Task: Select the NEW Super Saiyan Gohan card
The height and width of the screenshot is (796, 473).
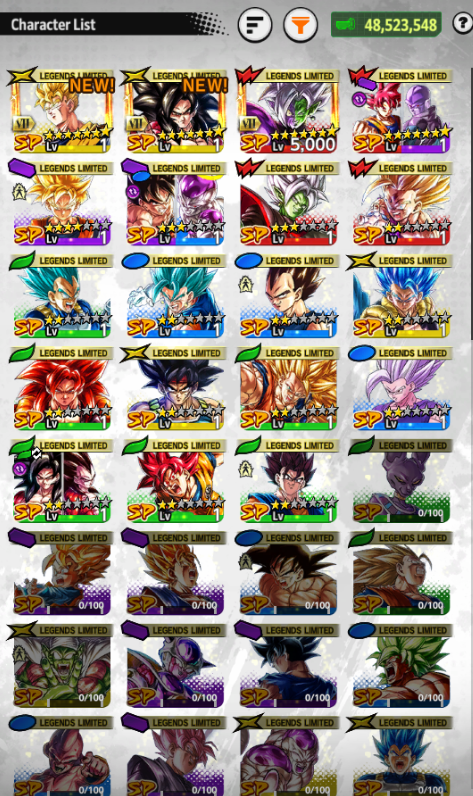Action: (x=62, y=111)
